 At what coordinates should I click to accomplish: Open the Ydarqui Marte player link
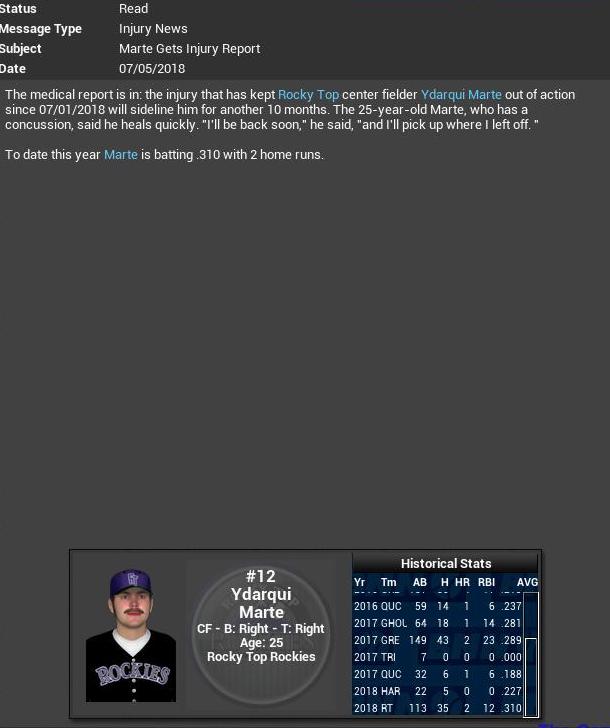(x=461, y=95)
